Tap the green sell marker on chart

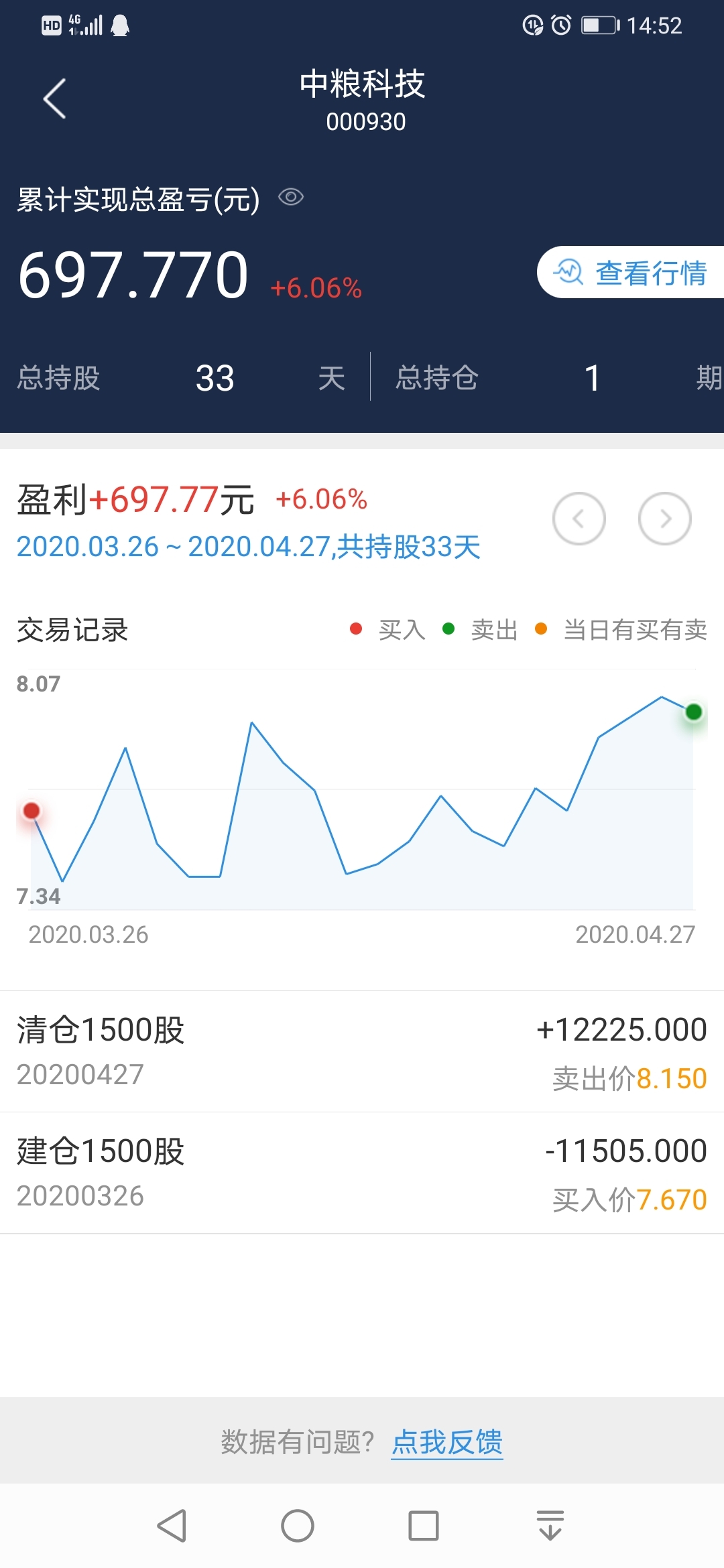pos(694,712)
